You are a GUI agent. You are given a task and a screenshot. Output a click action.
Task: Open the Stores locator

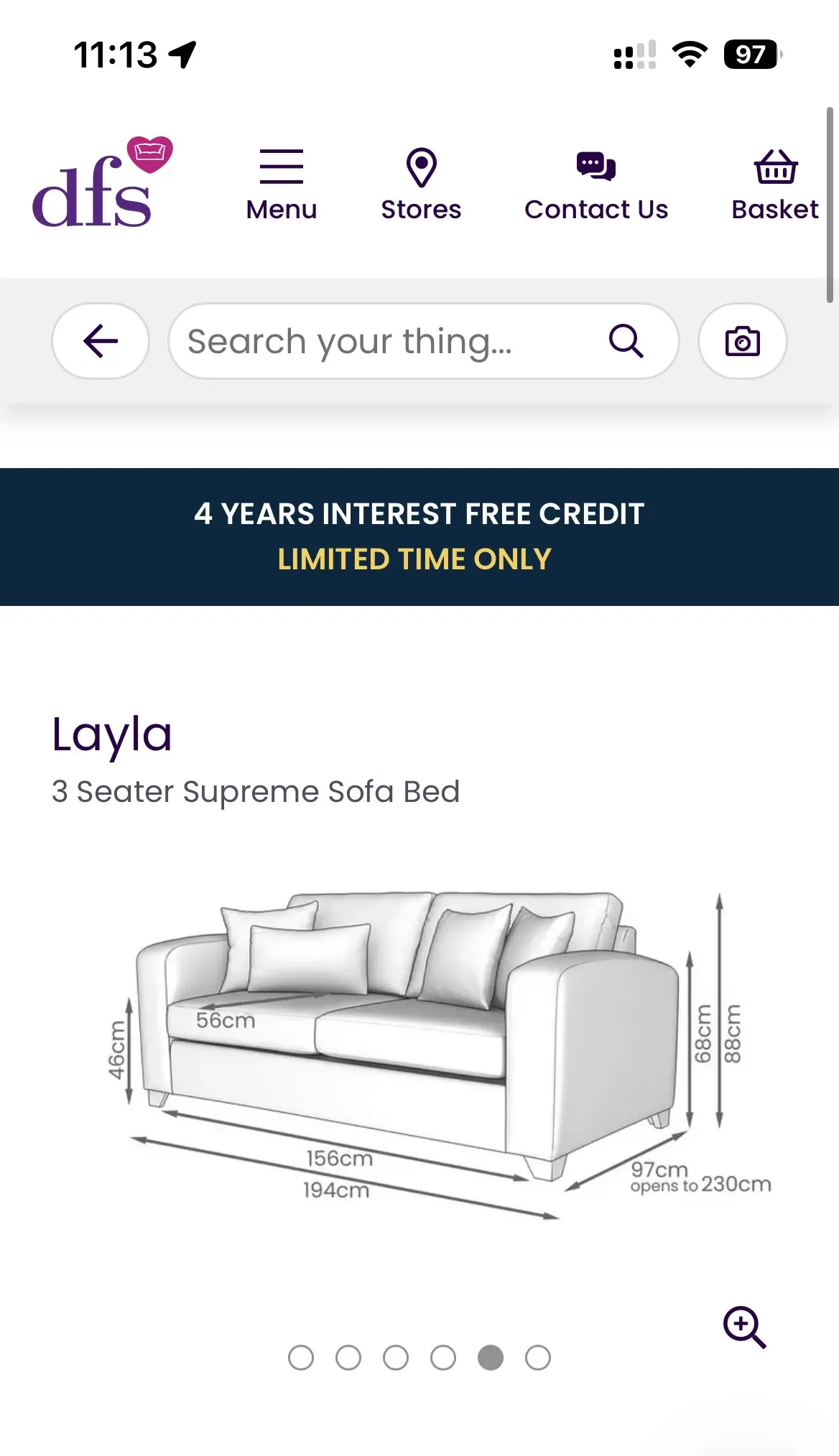[x=421, y=185]
